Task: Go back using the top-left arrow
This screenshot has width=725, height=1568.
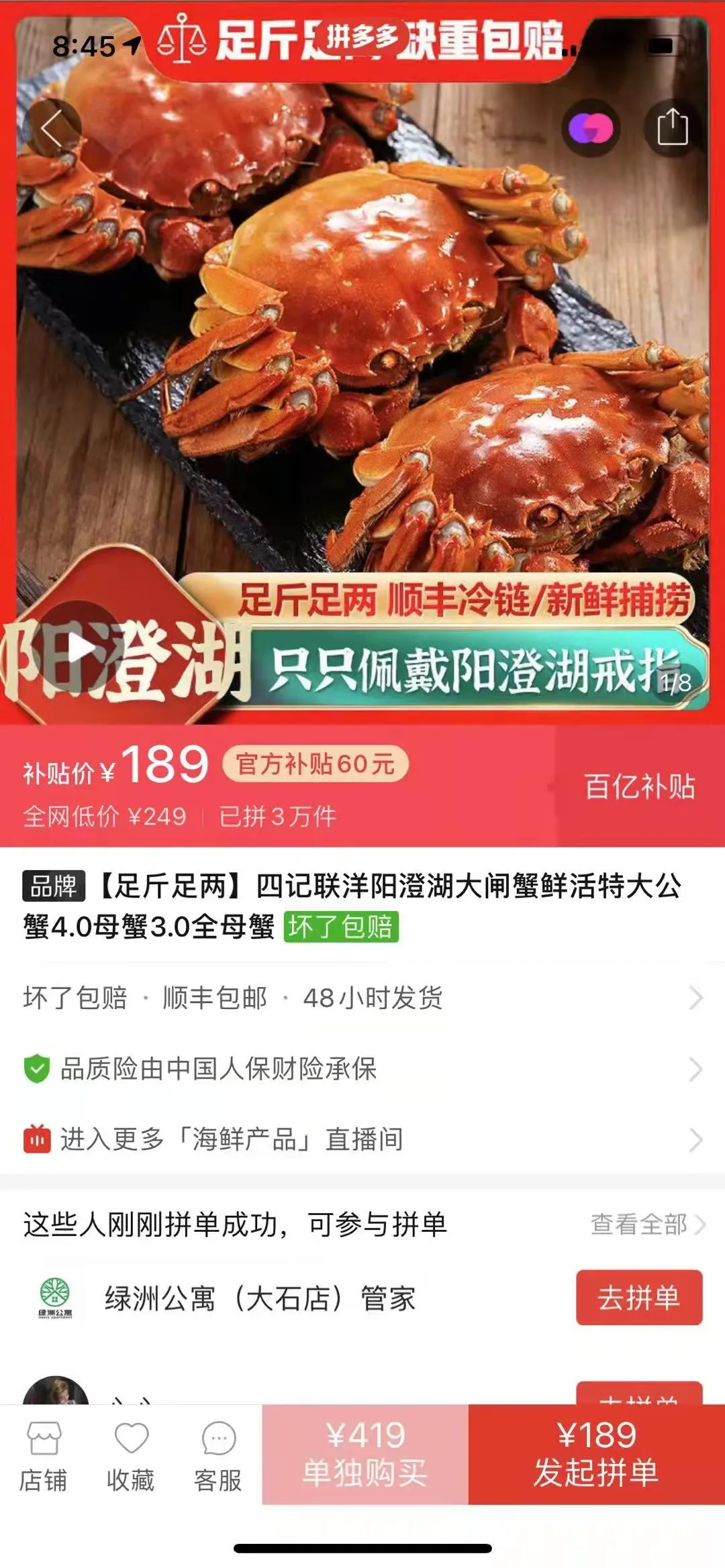Action: tap(52, 127)
